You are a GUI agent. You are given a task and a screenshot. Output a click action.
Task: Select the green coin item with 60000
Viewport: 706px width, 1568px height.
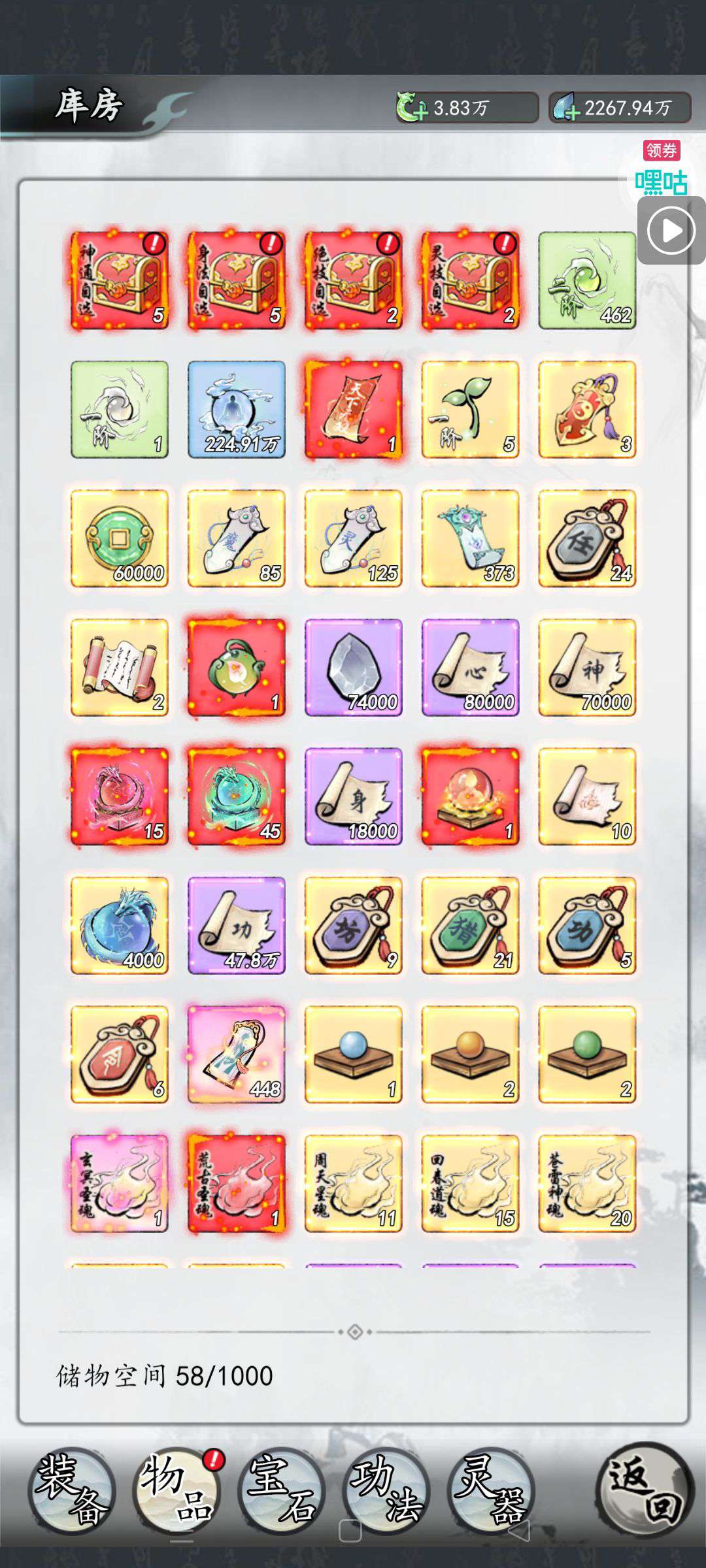[120, 538]
